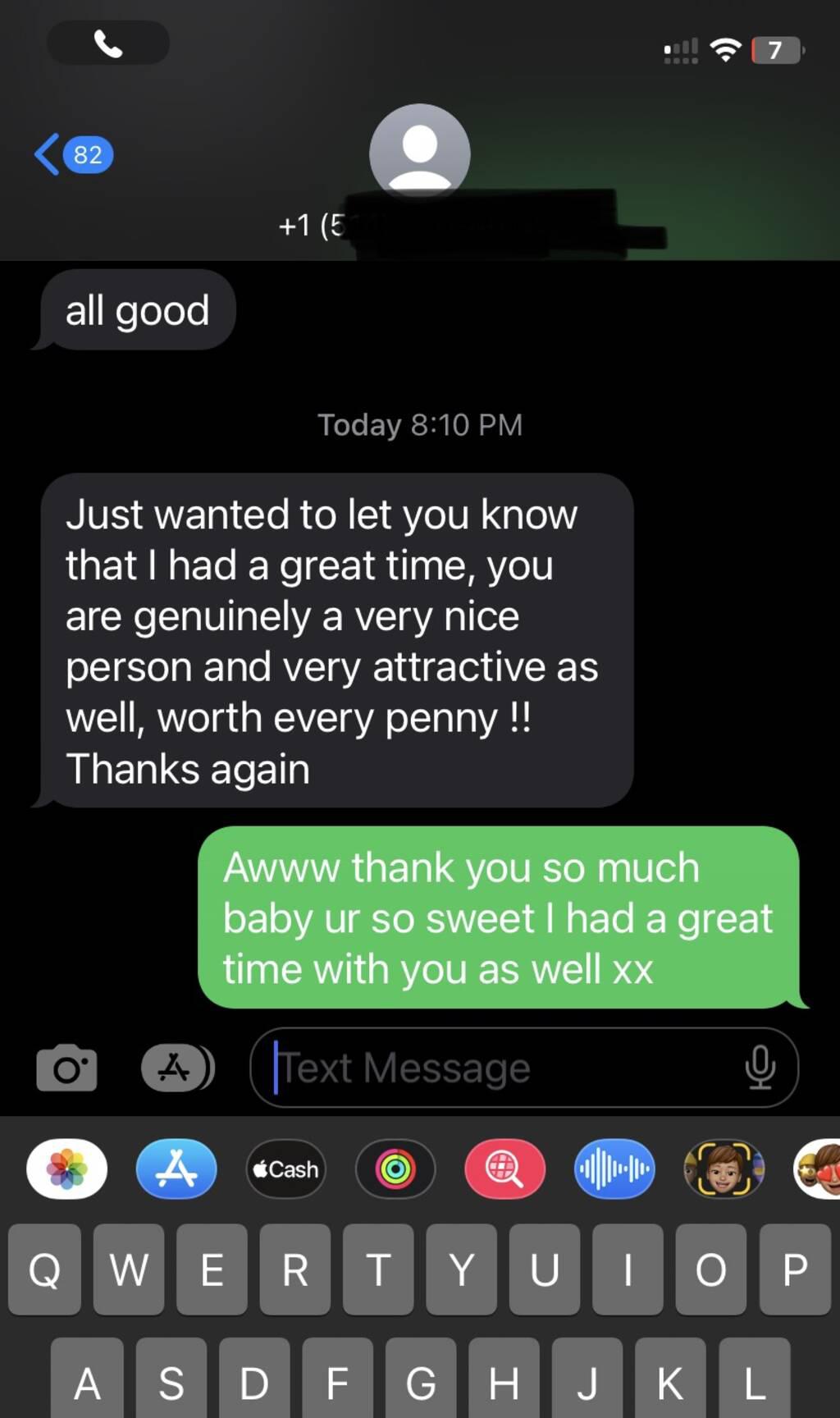Toggle the iMessage apps drawer button

(x=176, y=1068)
